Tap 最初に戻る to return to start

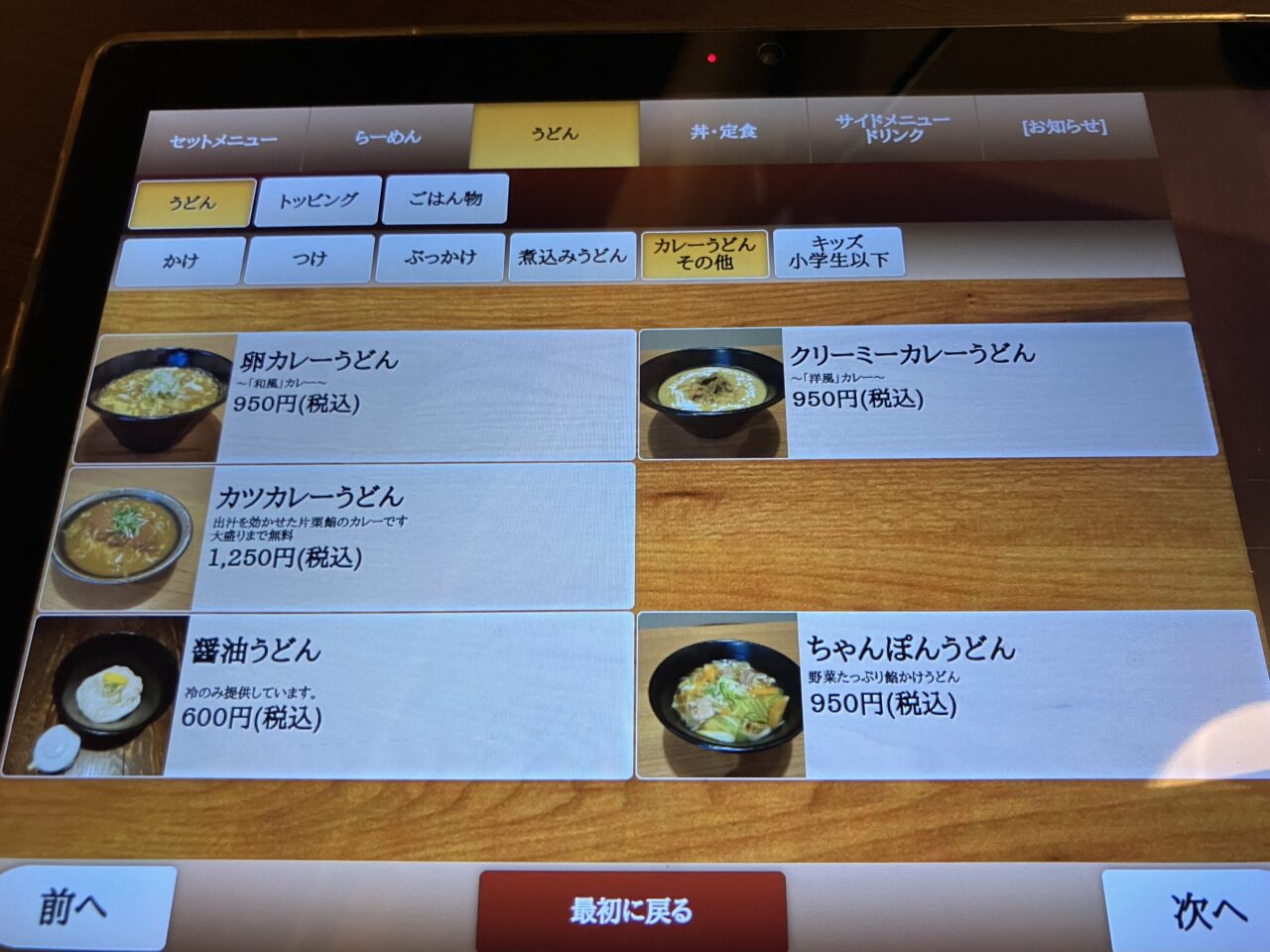coord(631,910)
